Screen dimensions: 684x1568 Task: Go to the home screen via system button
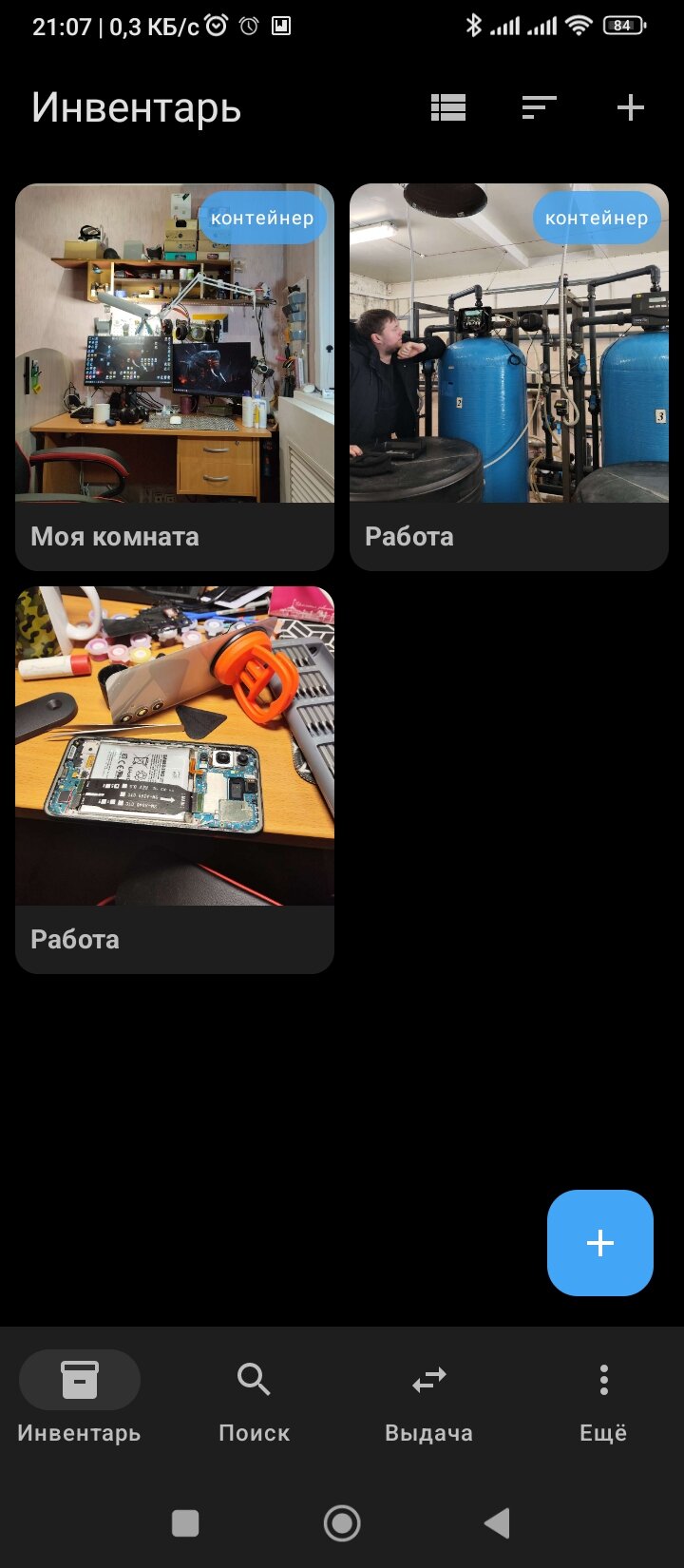click(x=342, y=1523)
